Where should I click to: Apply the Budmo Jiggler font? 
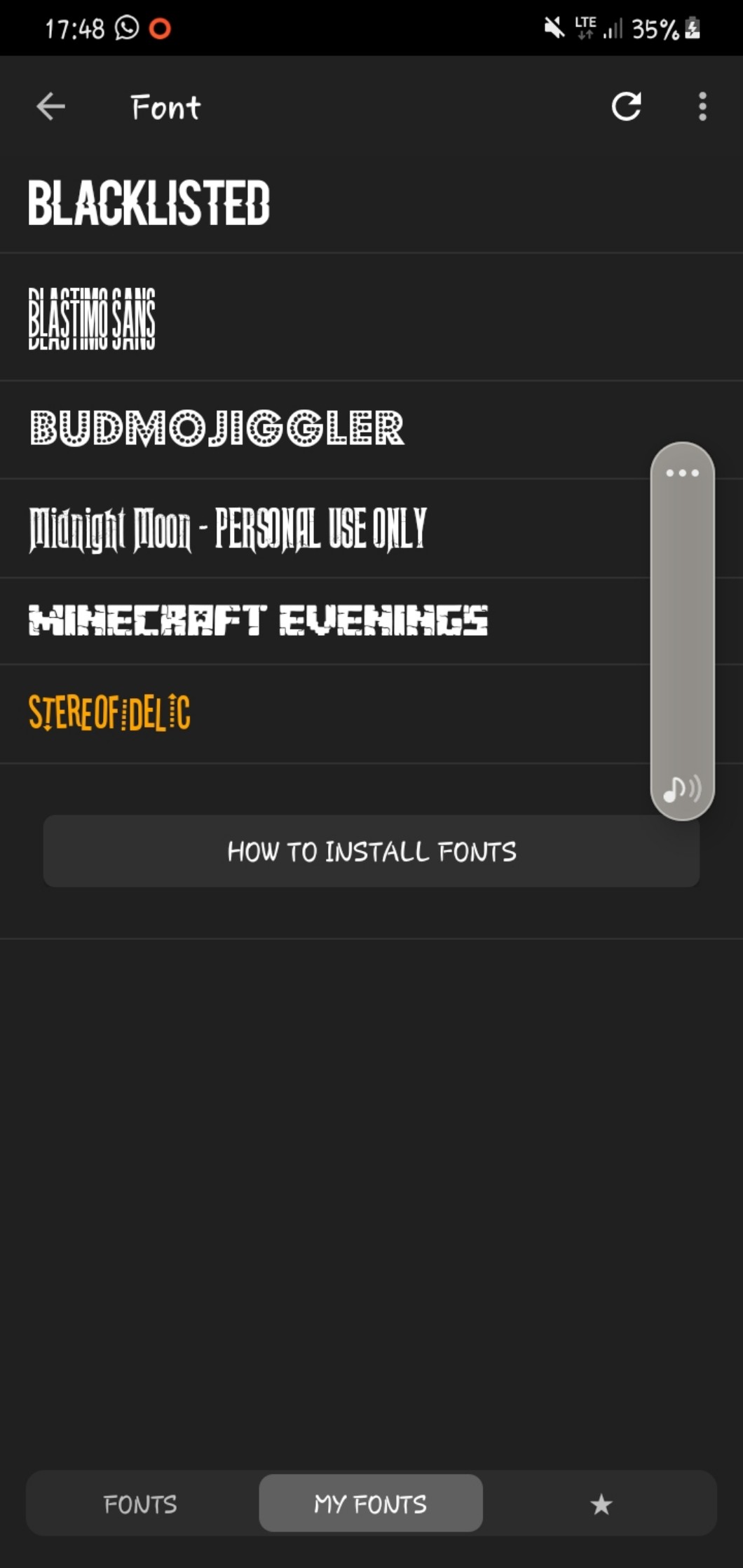pyautogui.click(x=217, y=428)
